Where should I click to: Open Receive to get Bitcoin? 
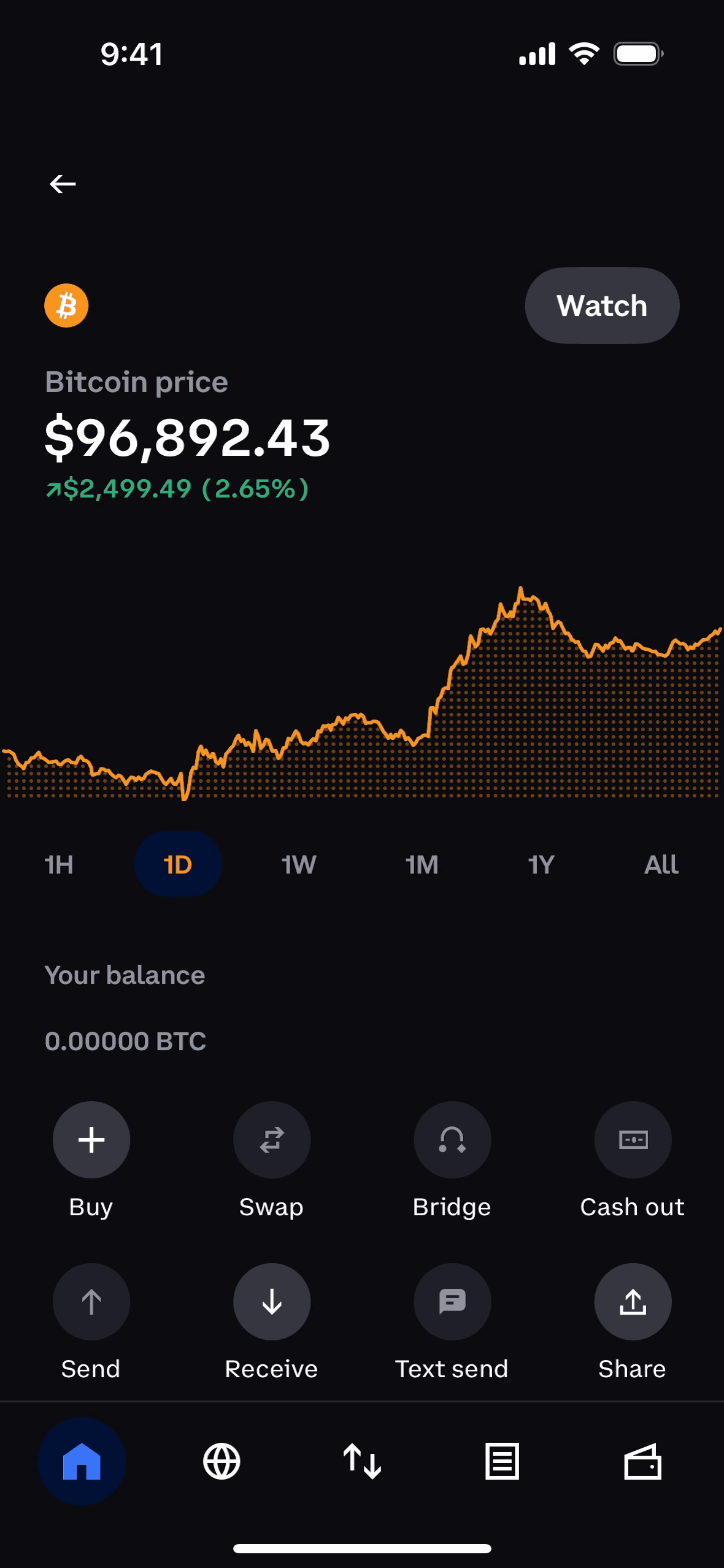coord(272,1302)
